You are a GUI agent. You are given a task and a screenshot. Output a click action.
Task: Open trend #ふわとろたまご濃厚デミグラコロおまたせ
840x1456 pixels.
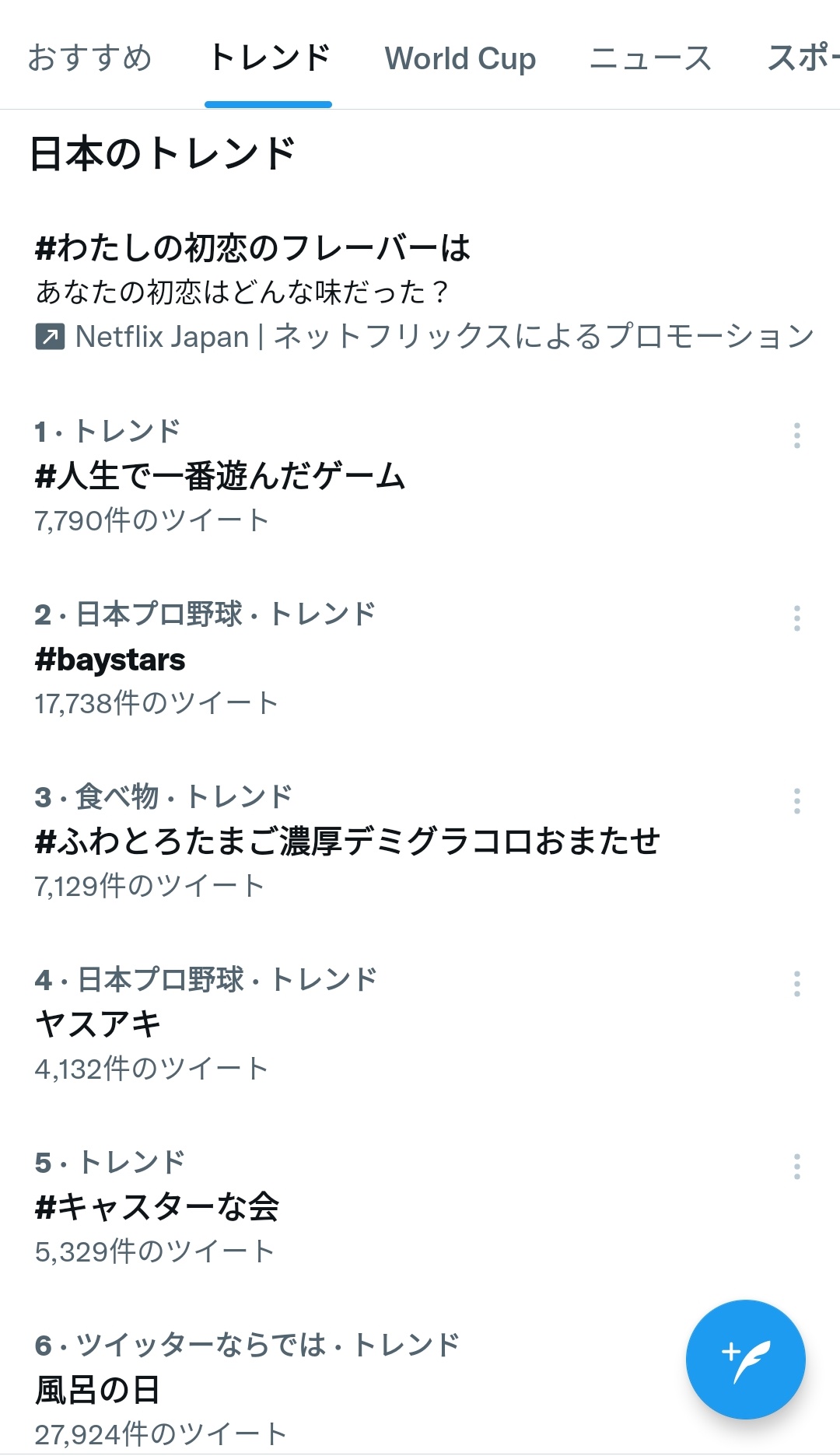(x=420, y=842)
